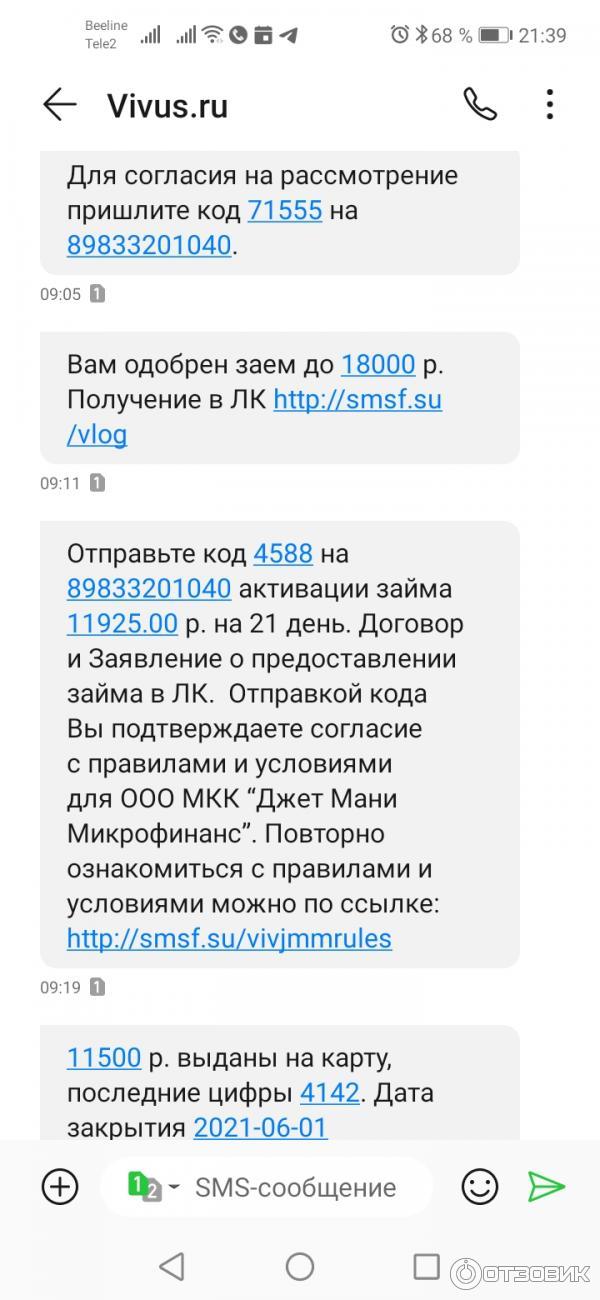Open the emoji picker

pos(480,1187)
